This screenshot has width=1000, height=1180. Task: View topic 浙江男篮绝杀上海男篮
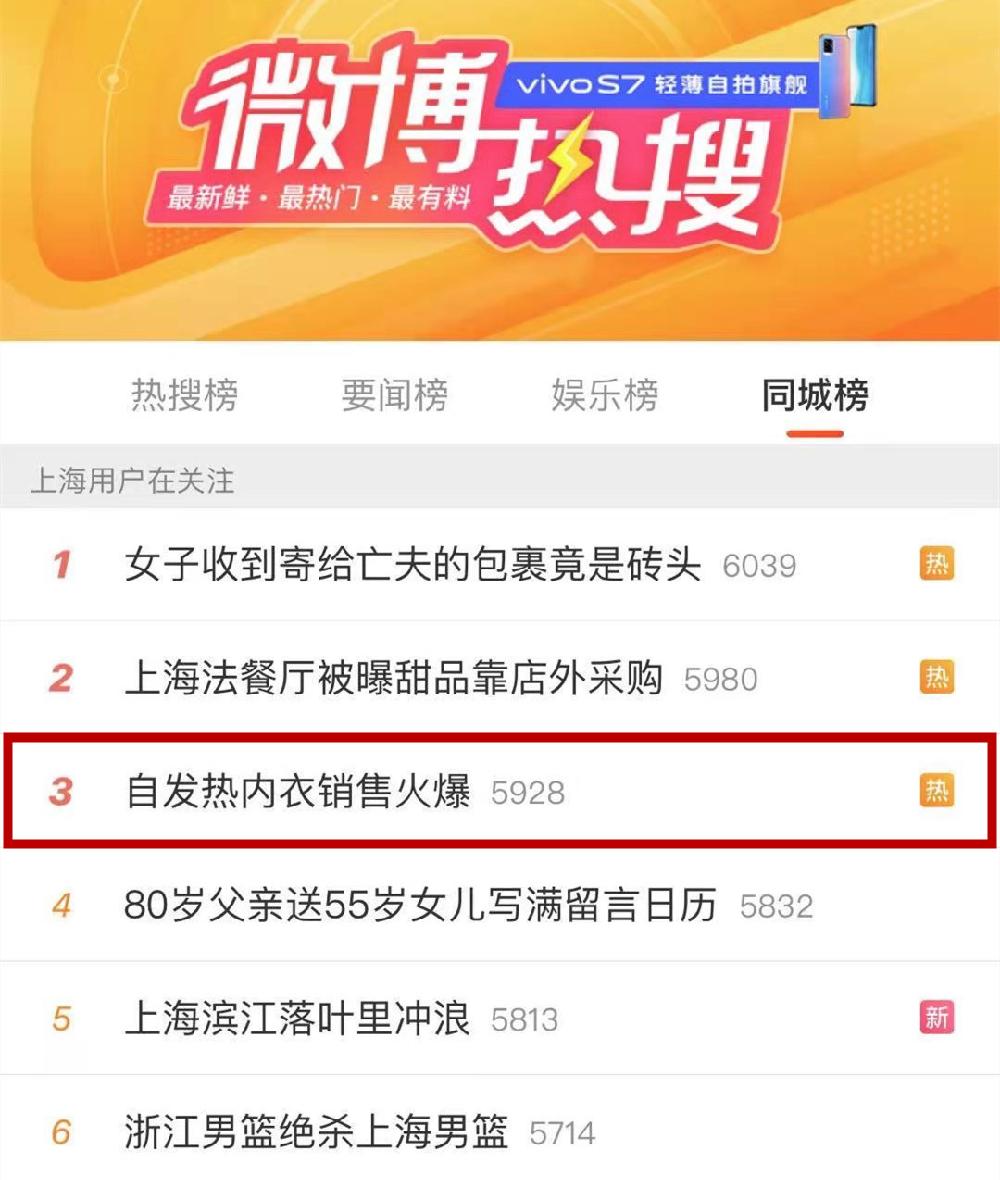pyautogui.click(x=316, y=1132)
